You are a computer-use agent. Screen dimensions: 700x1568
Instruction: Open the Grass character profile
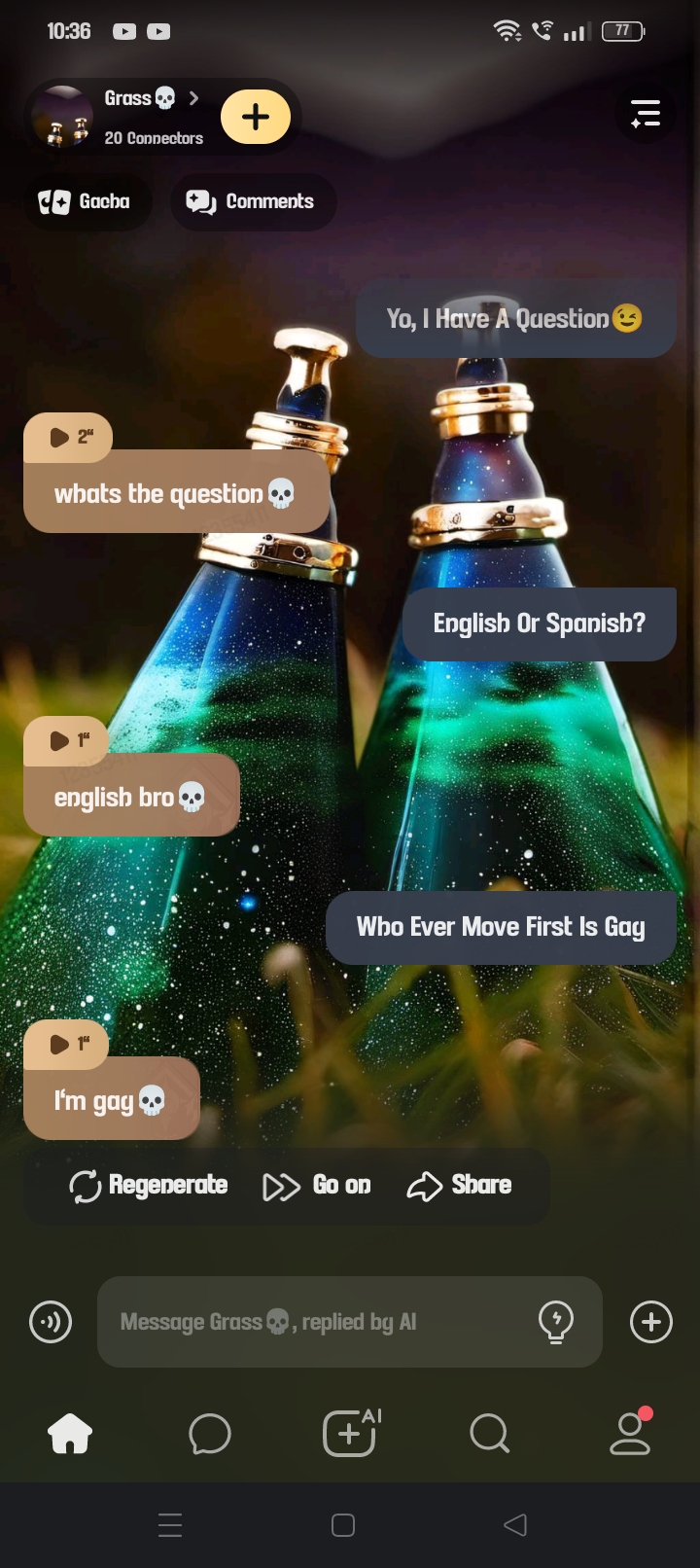126,117
